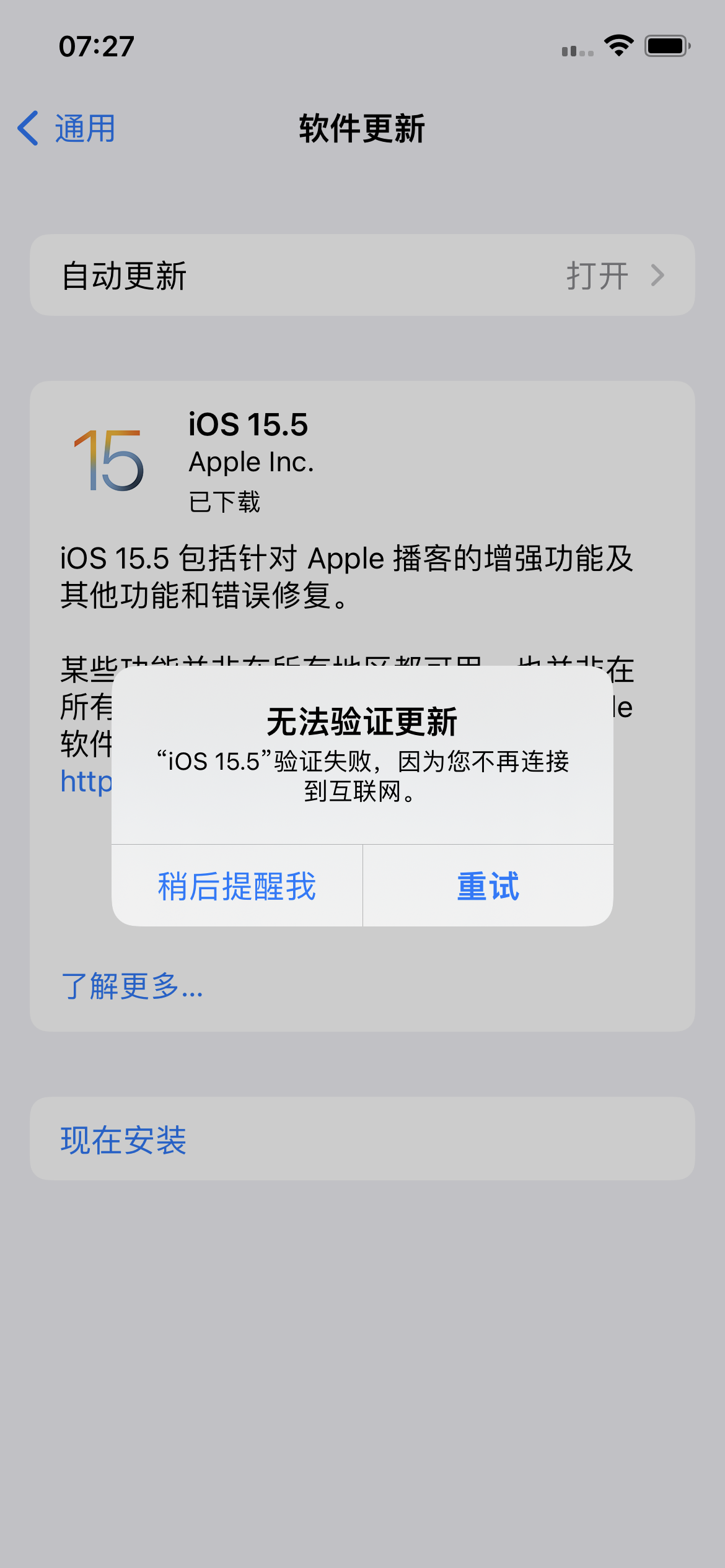Open the 自动更新 setting row
Viewport: 725px width, 1568px height.
pos(362,276)
